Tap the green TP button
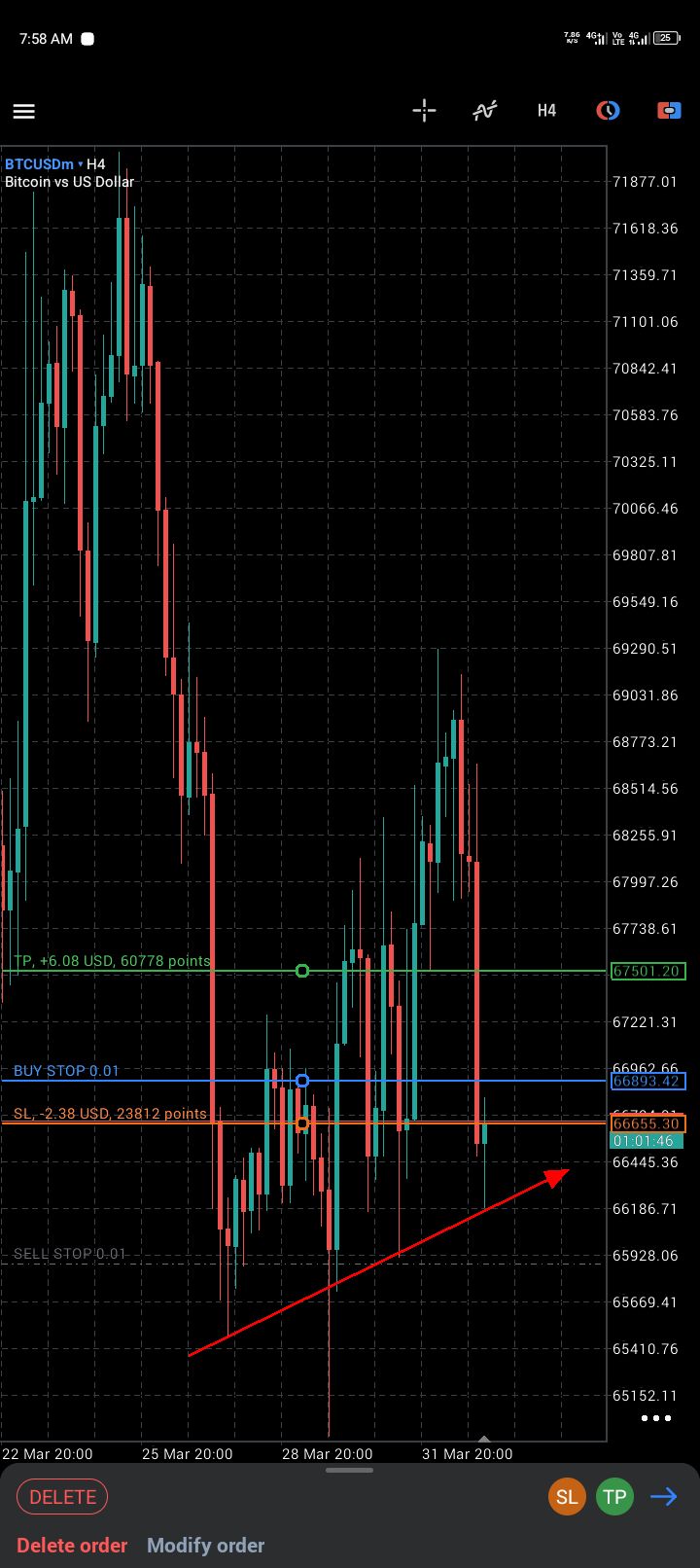The height and width of the screenshot is (1568, 700). [x=614, y=1497]
